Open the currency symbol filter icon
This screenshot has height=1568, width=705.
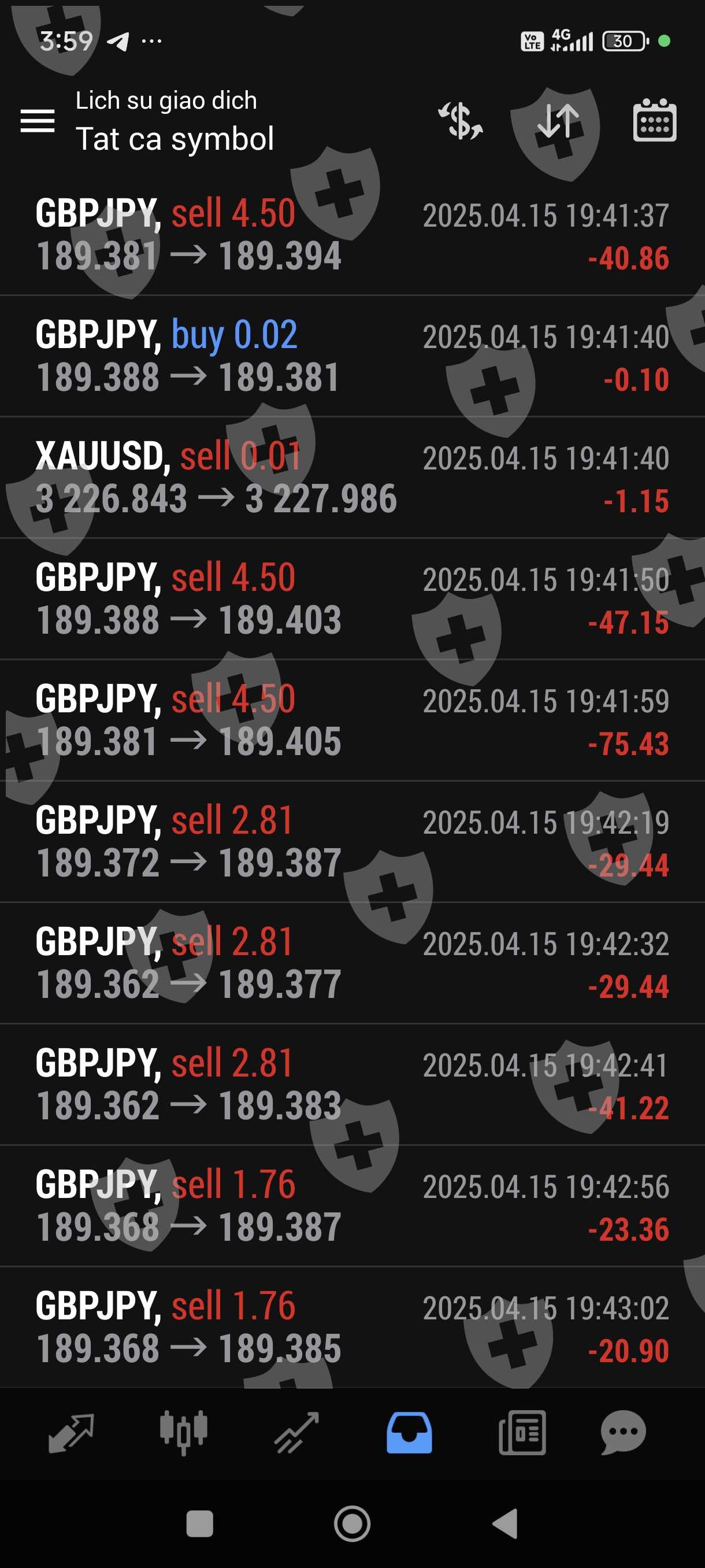click(x=461, y=120)
